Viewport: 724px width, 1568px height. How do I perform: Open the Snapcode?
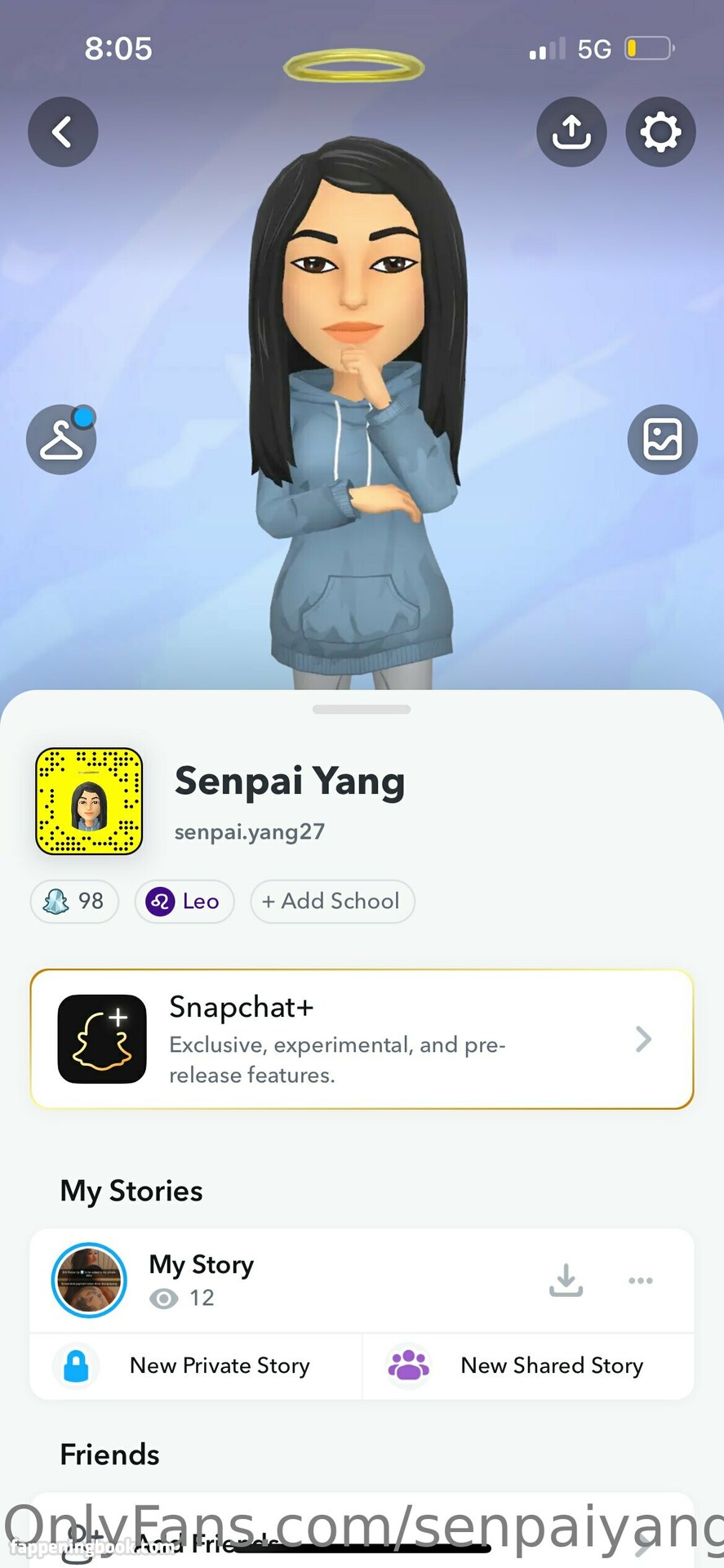(x=89, y=801)
